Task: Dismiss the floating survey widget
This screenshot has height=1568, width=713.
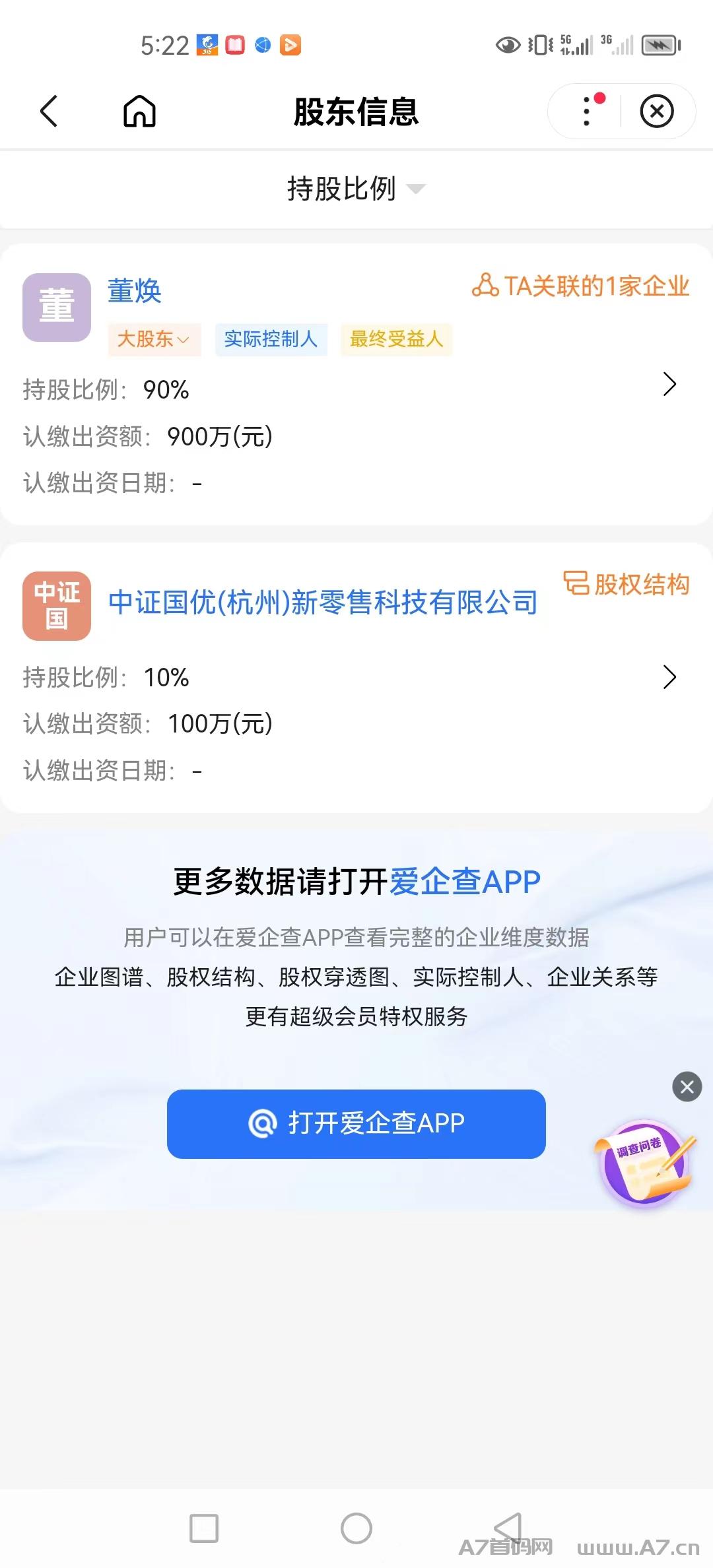Action: (687, 1086)
